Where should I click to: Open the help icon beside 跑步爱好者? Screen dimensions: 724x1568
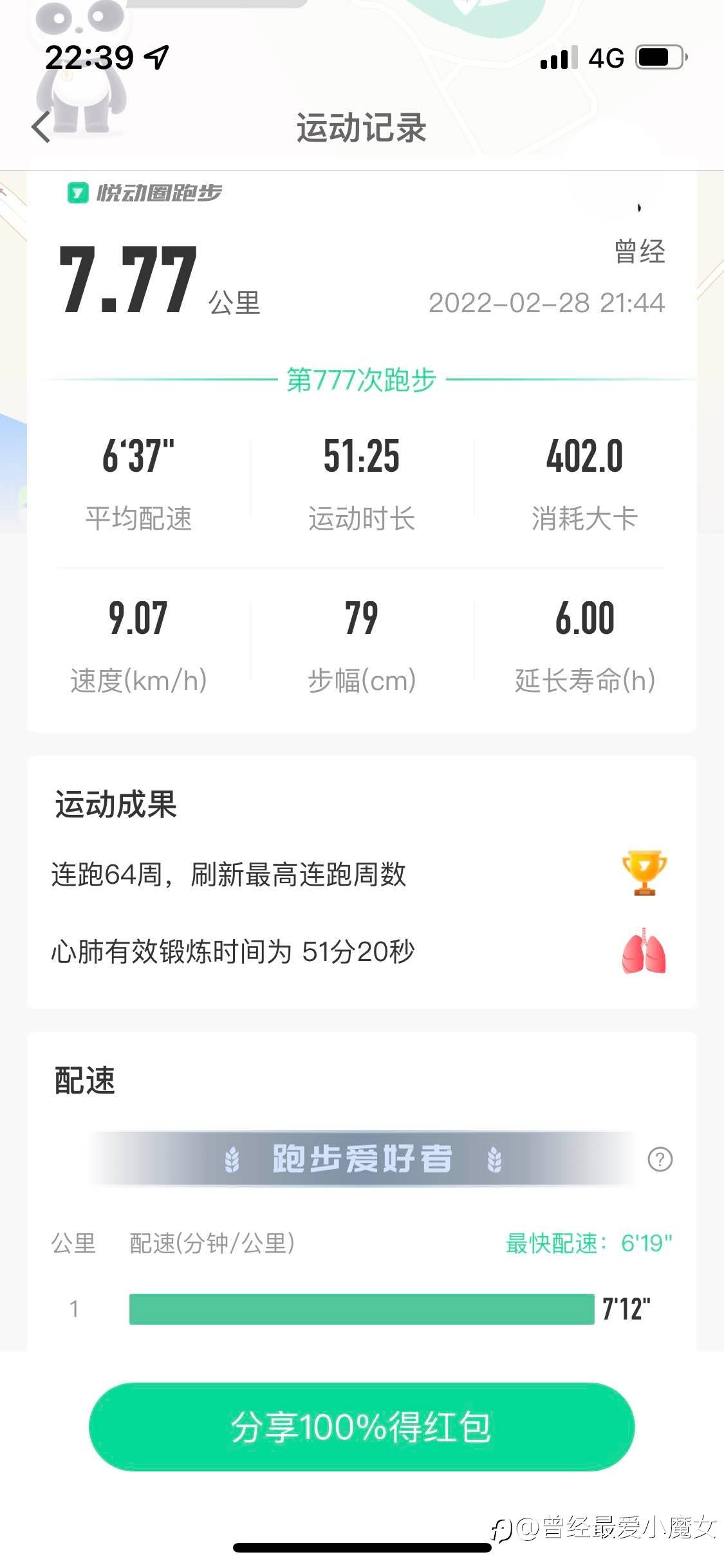[660, 1159]
